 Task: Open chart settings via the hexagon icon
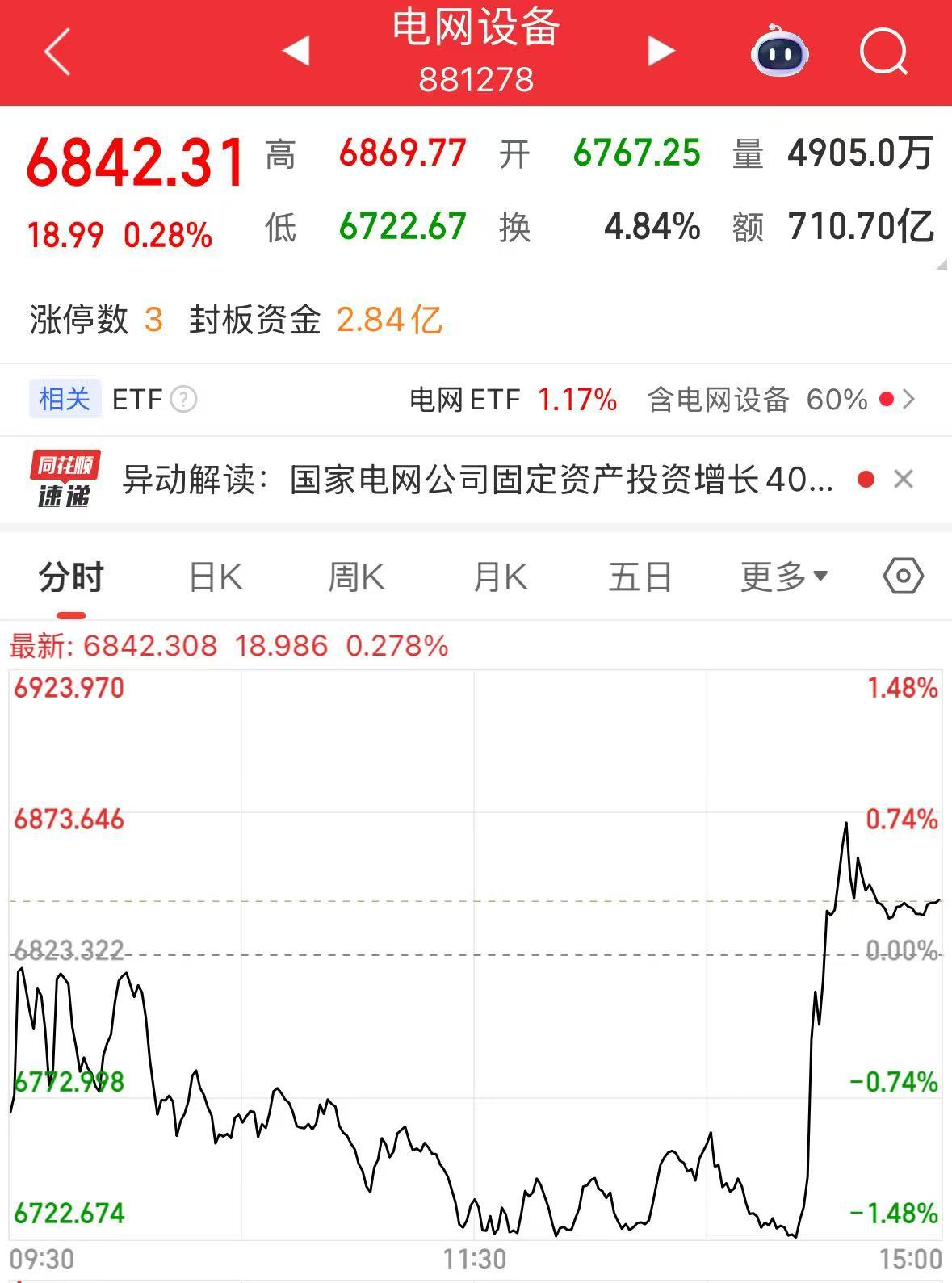coord(902,577)
